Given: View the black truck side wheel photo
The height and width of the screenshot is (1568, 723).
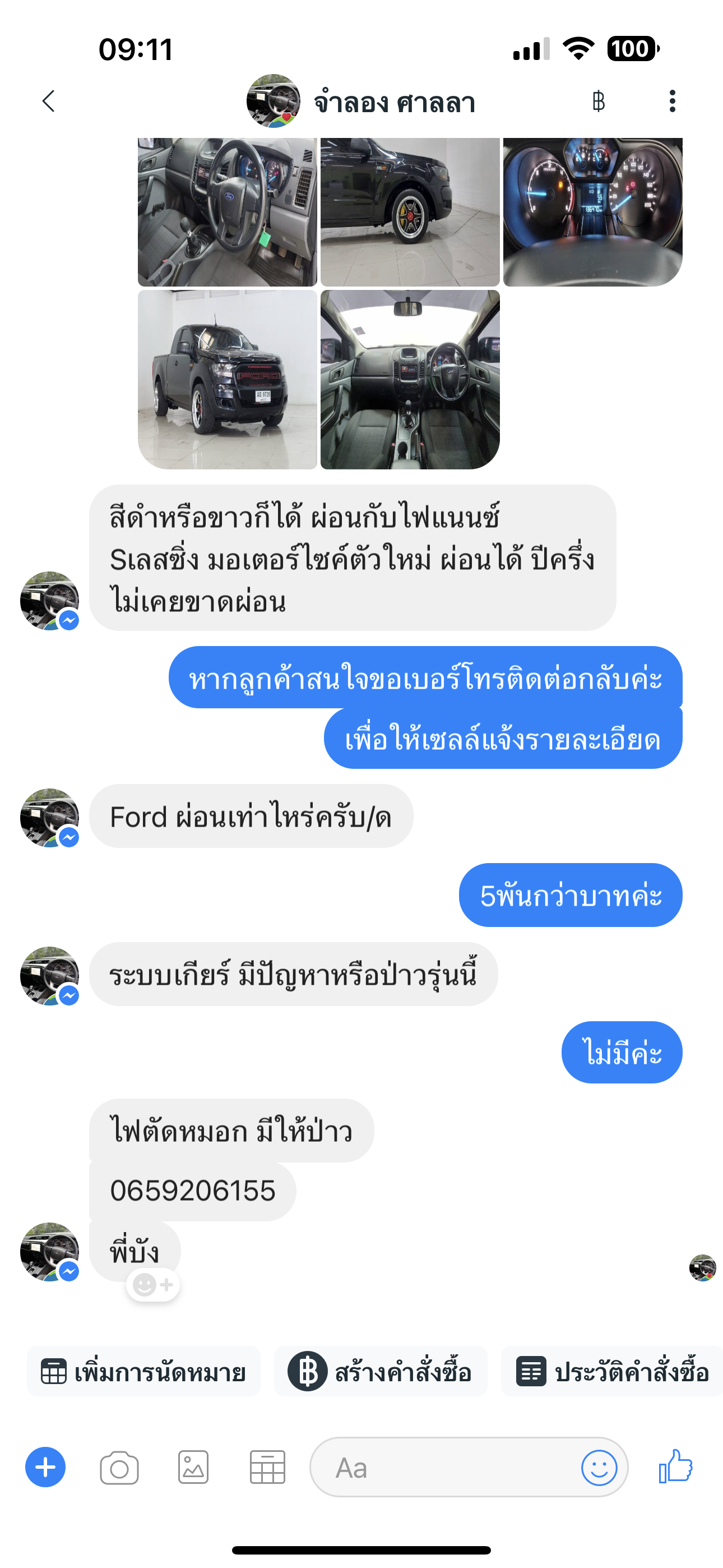Looking at the screenshot, I should point(410,212).
